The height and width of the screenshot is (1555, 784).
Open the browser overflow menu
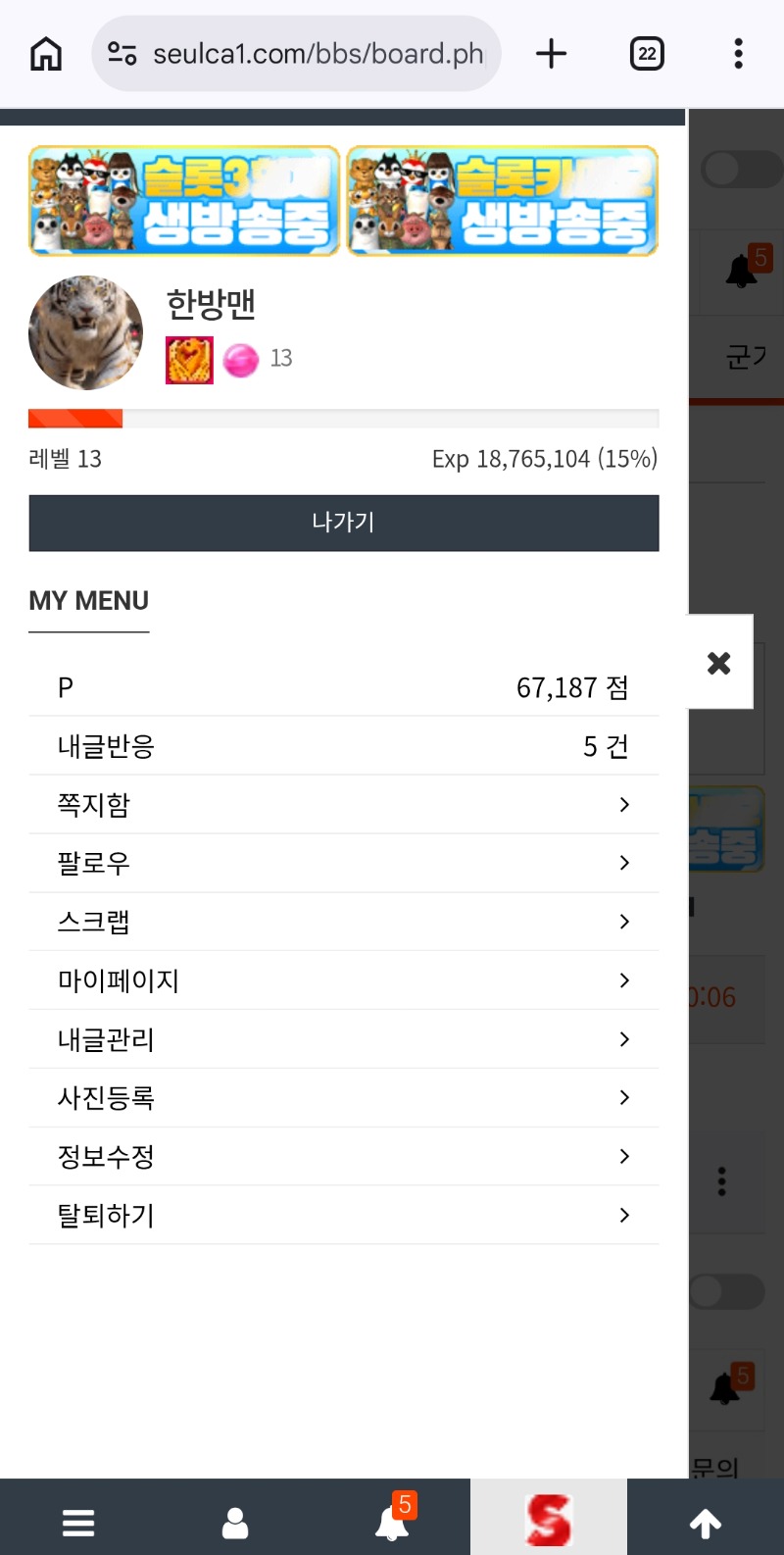coord(738,54)
